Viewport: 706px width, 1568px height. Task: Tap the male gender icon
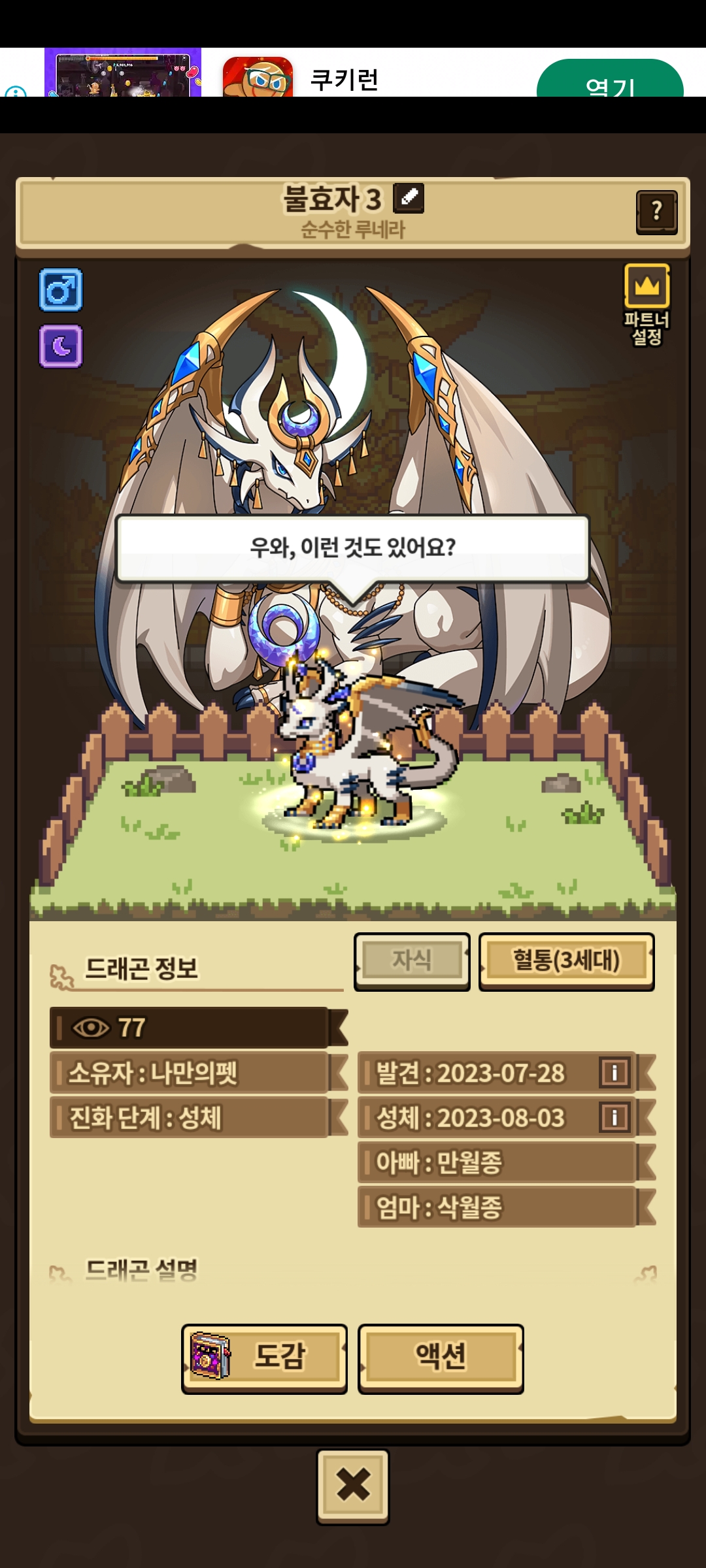[61, 289]
